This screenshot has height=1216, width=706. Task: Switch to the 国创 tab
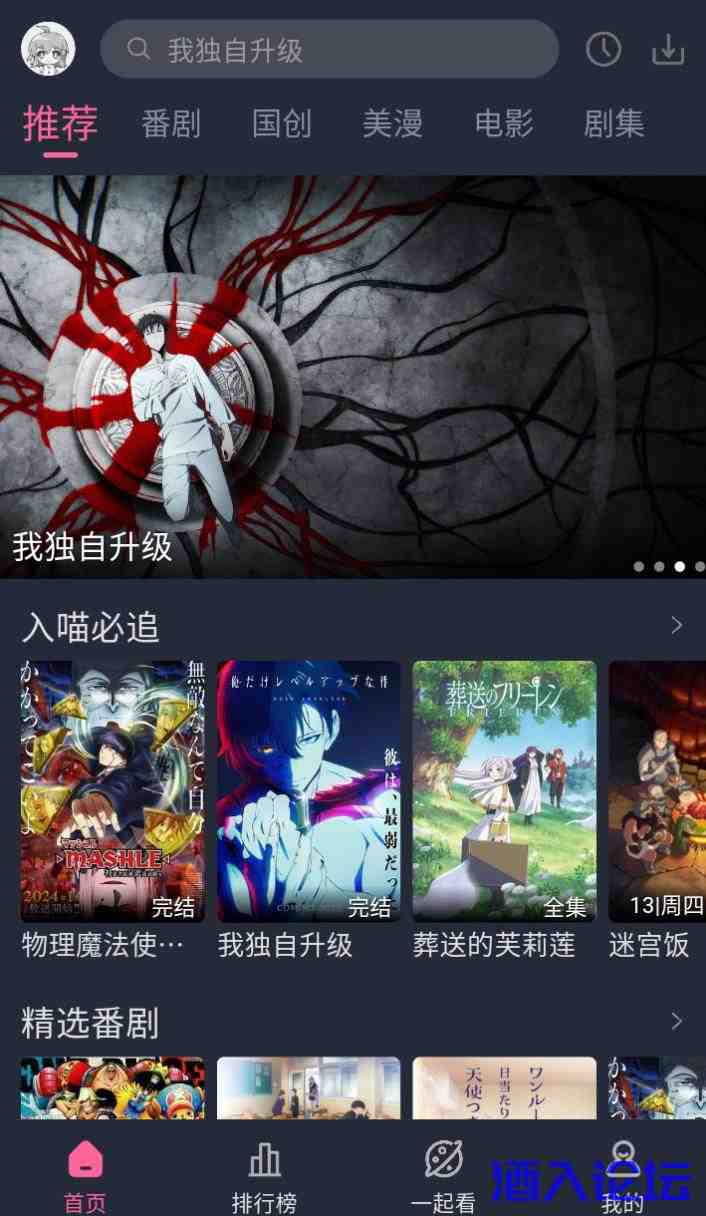click(x=282, y=124)
